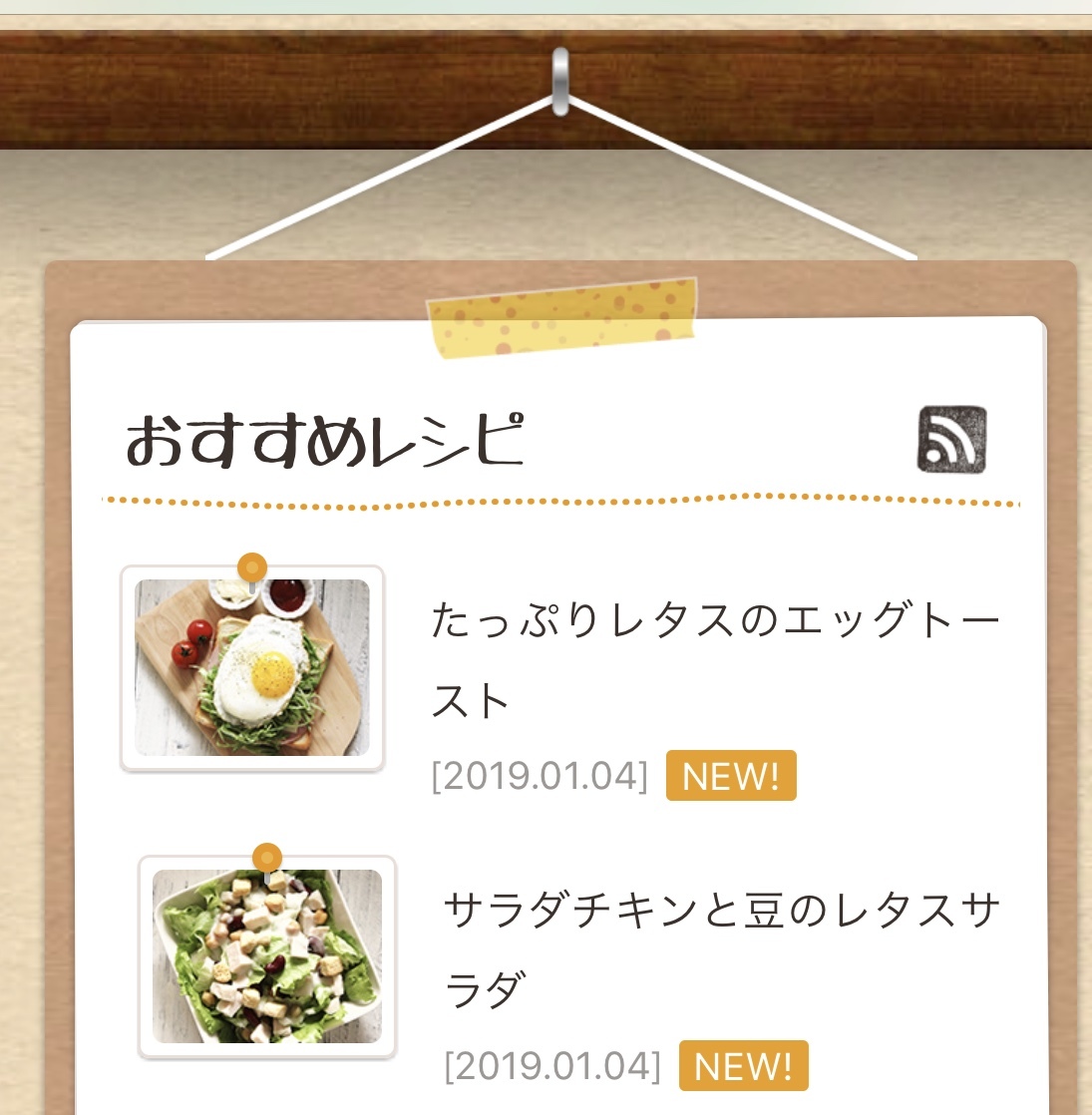This screenshot has width=1092, height=1115.
Task: Open the RSS feed icon
Action: 951,439
